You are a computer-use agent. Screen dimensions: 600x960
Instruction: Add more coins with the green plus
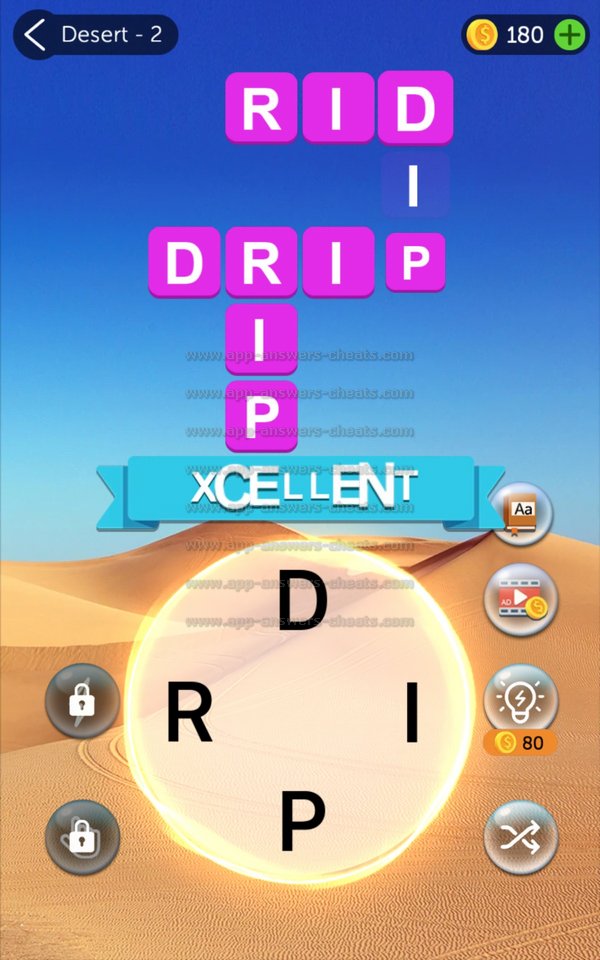pos(569,35)
